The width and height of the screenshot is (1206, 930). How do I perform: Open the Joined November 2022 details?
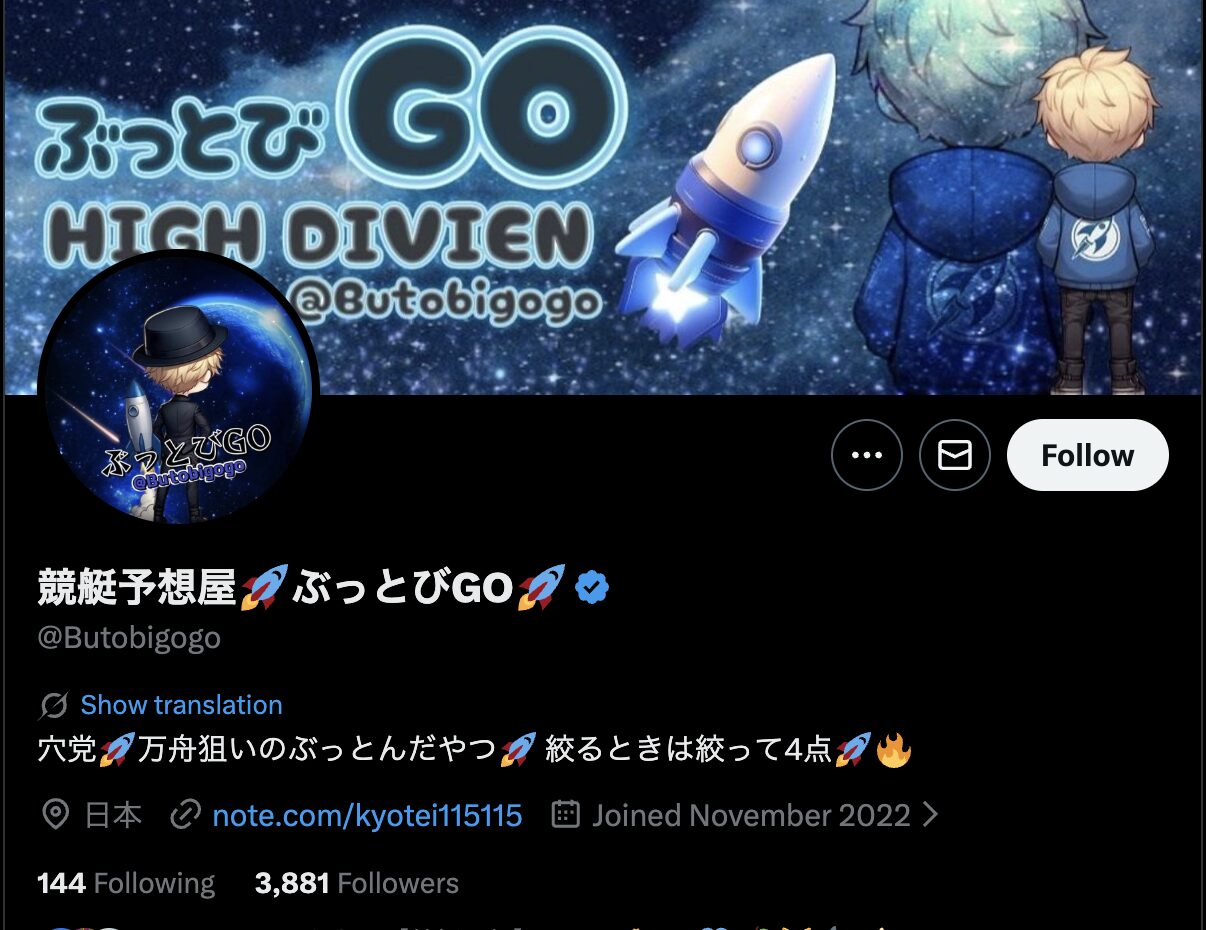tap(750, 816)
